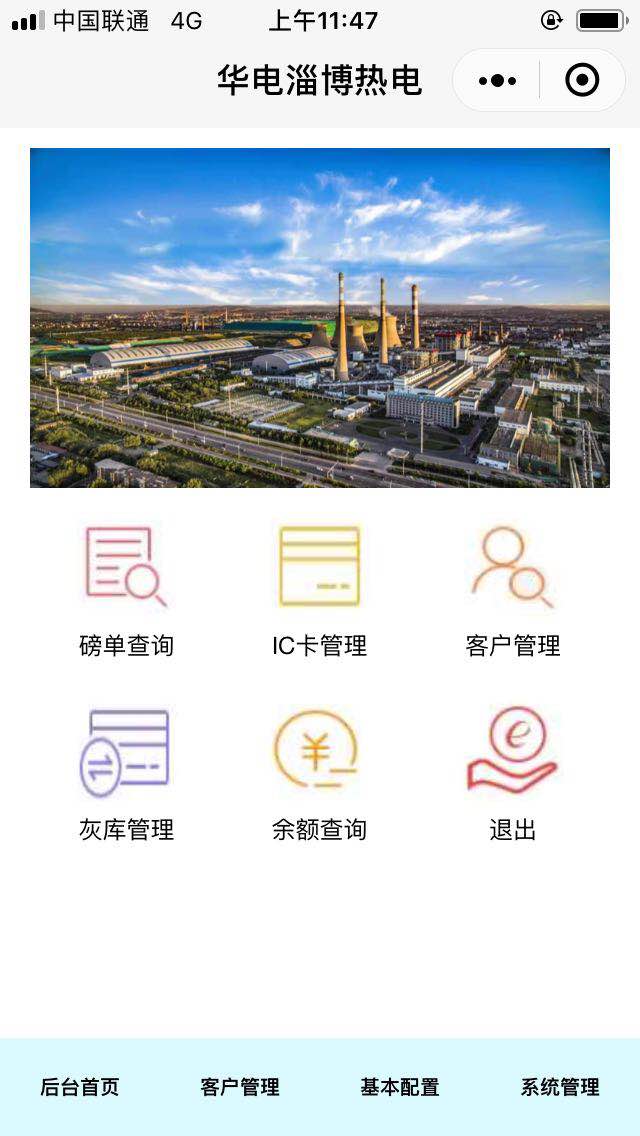Open IC卡管理
This screenshot has width=640, height=1136.
pos(319,590)
